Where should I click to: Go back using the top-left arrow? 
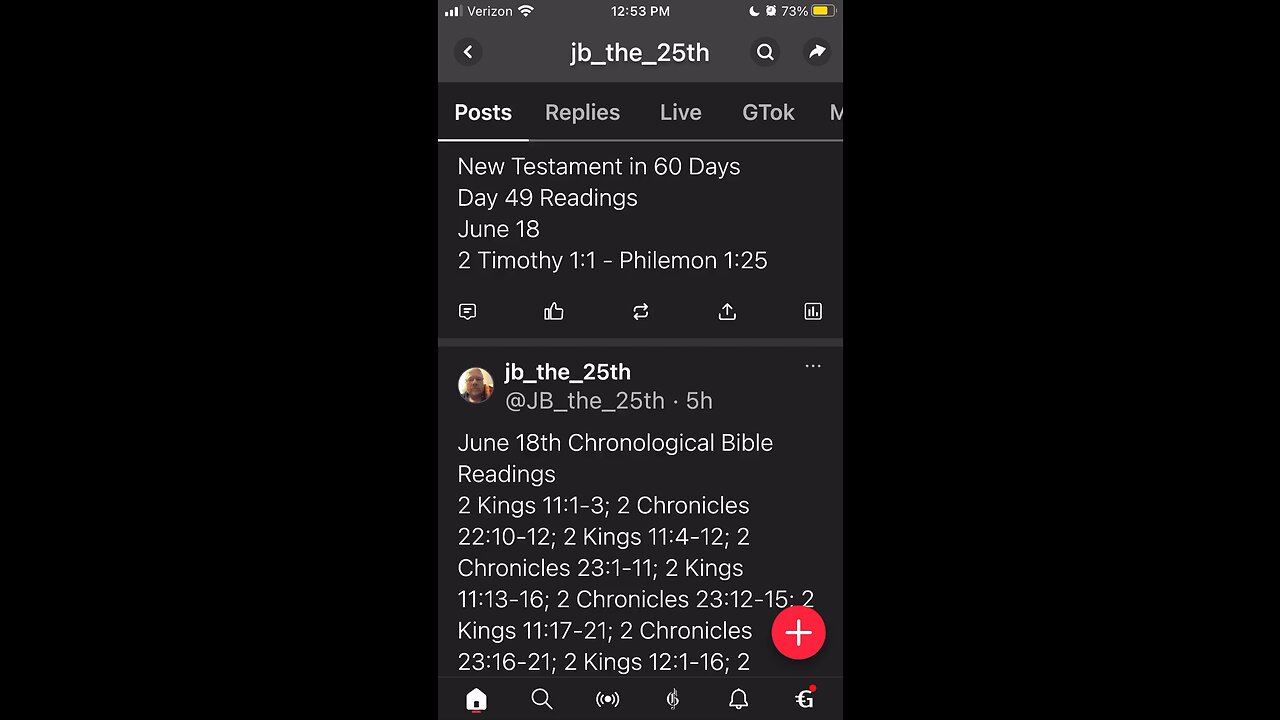coord(468,52)
